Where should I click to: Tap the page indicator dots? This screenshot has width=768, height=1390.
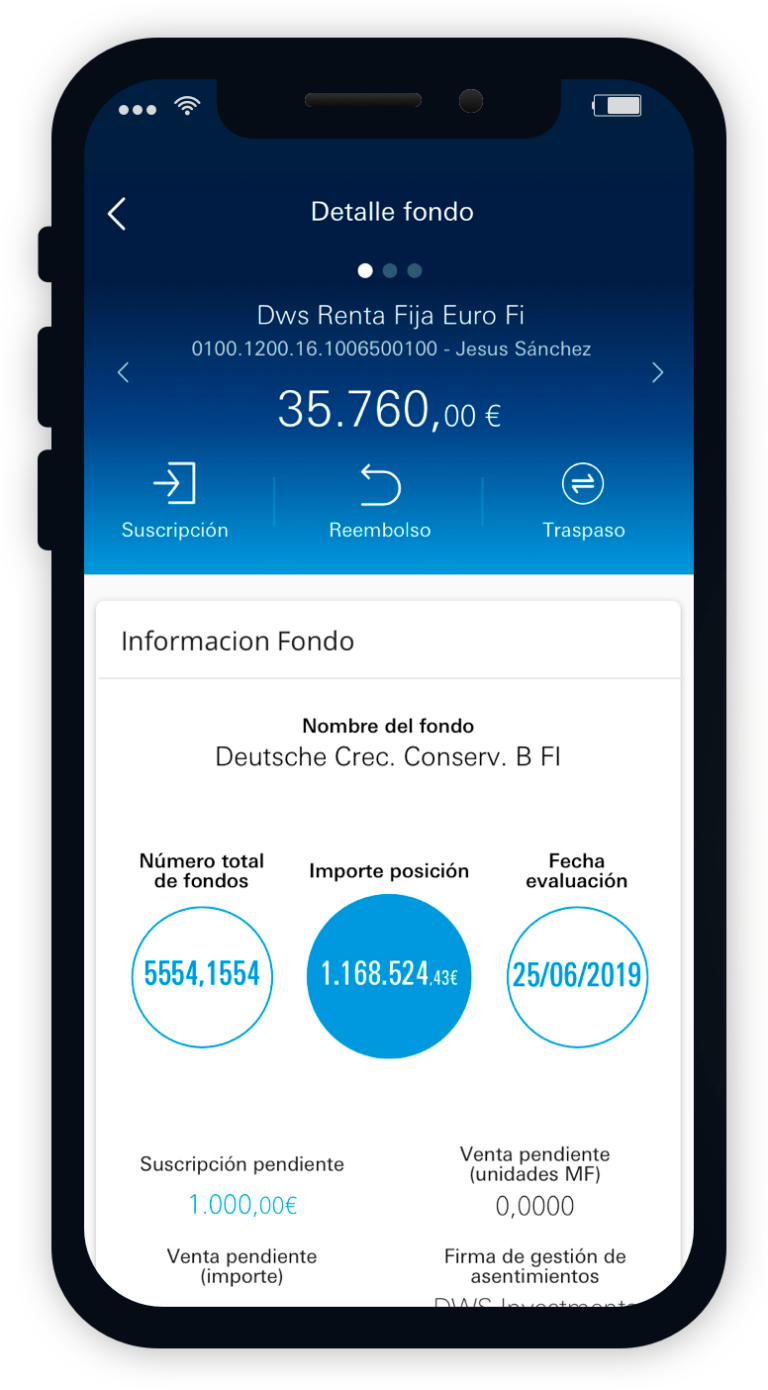click(390, 270)
